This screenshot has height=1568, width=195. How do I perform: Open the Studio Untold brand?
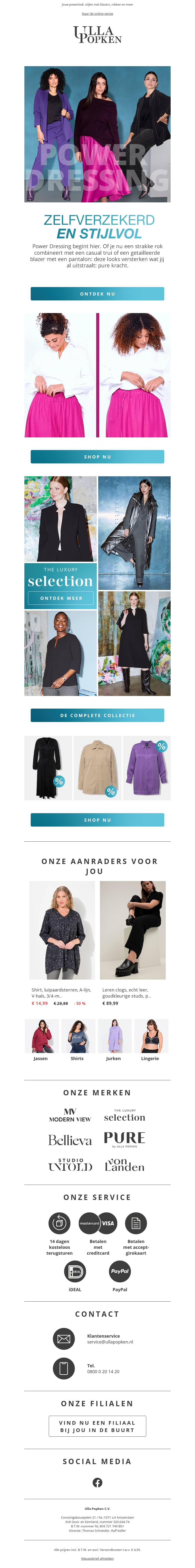pyautogui.click(x=70, y=1164)
